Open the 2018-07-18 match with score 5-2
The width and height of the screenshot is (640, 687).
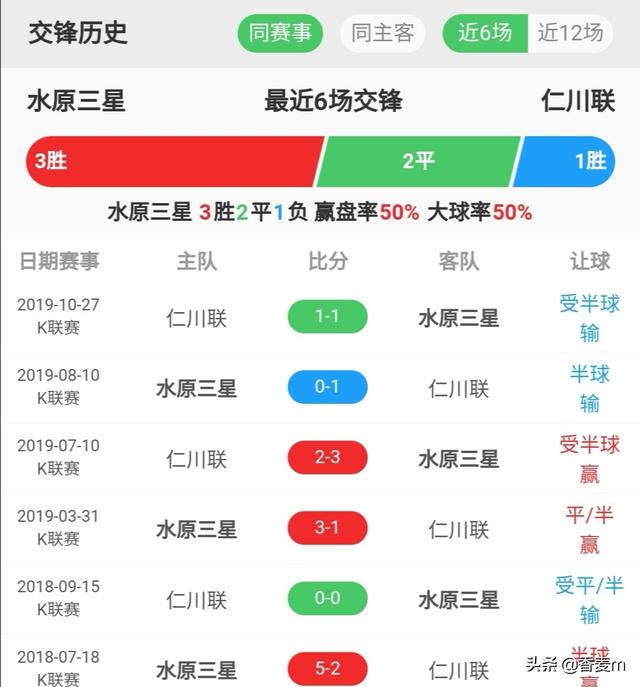coord(327,668)
